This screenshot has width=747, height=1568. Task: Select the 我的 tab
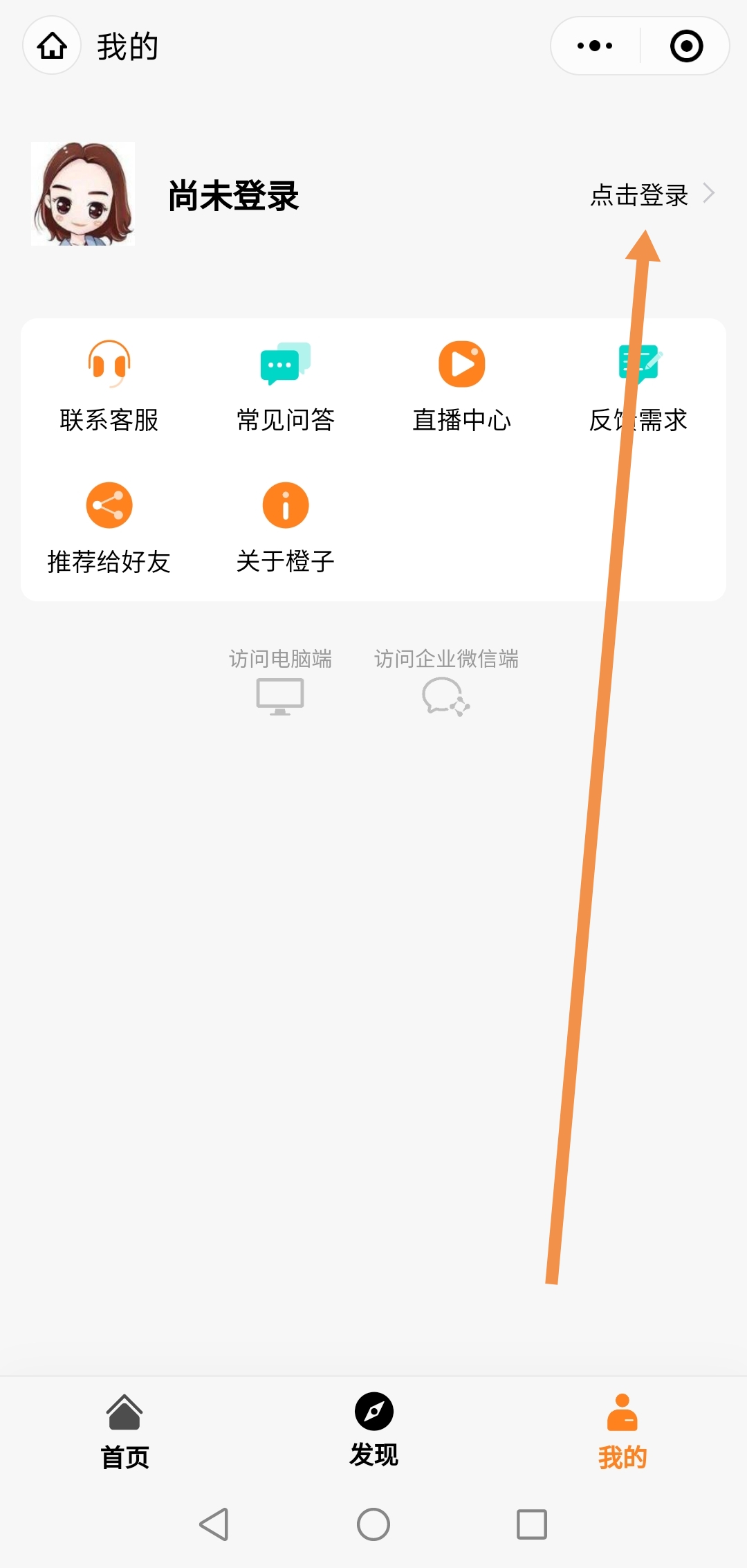(x=622, y=1431)
